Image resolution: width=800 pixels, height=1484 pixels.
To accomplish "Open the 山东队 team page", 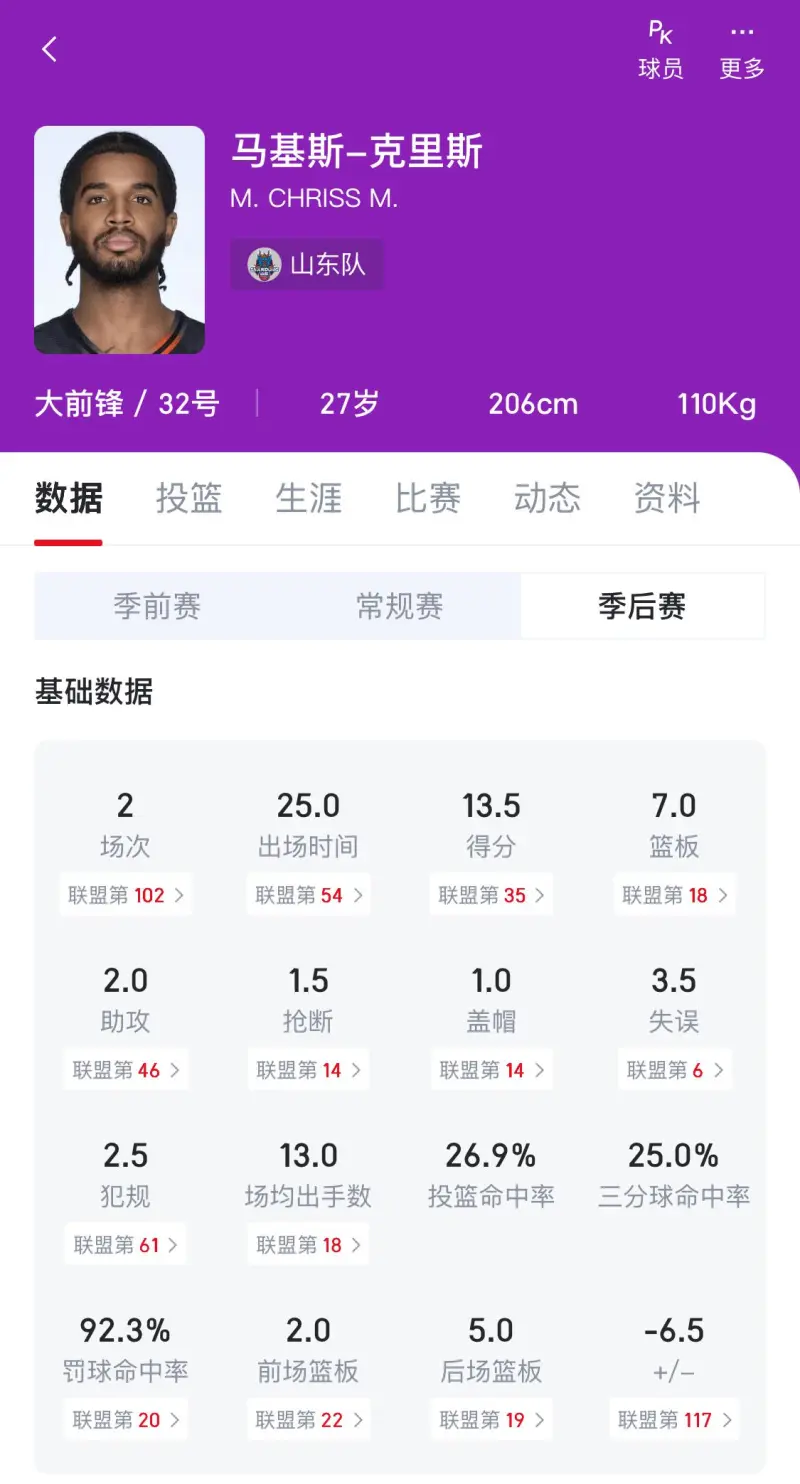I will [307, 265].
